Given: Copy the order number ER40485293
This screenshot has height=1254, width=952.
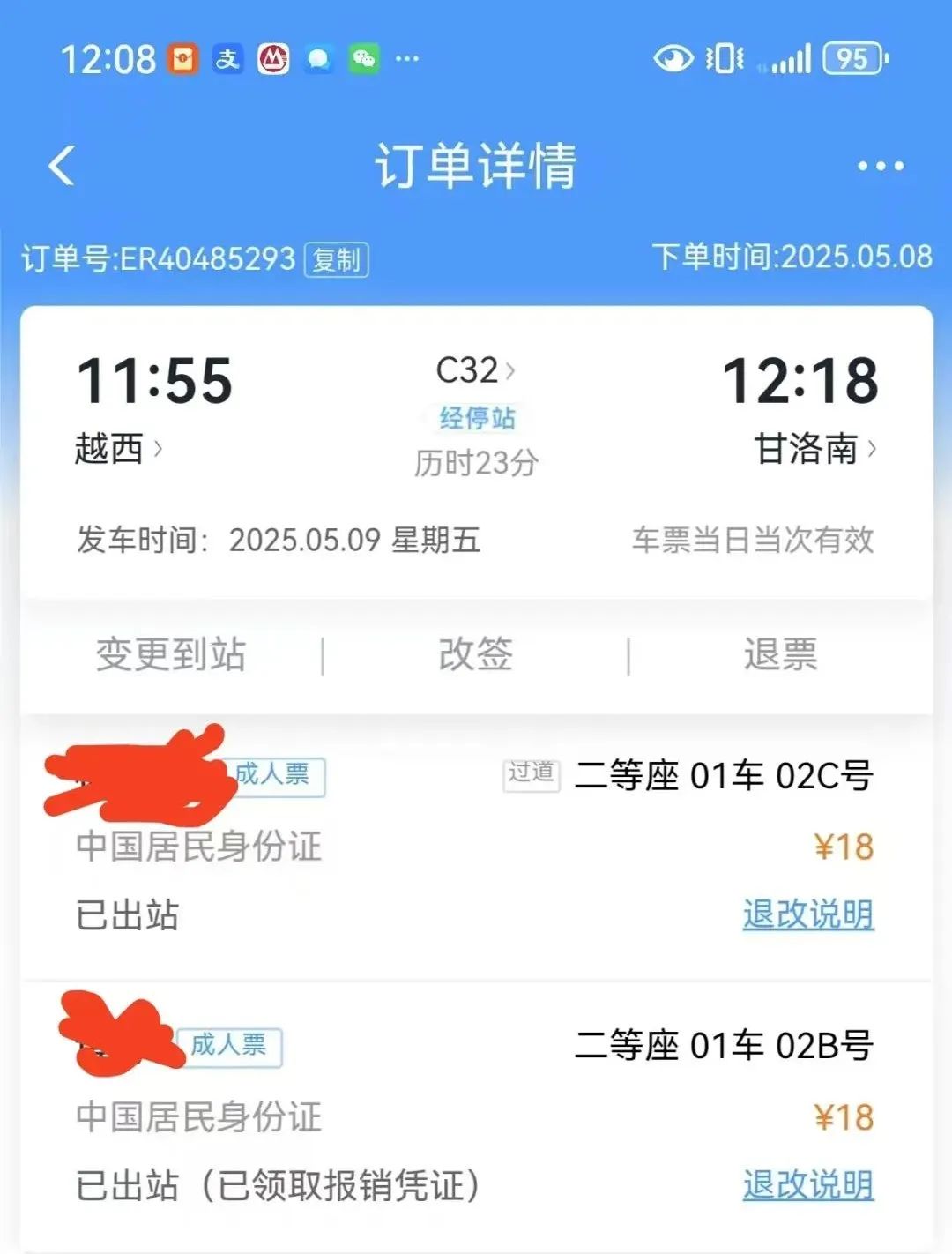Looking at the screenshot, I should coord(337,260).
